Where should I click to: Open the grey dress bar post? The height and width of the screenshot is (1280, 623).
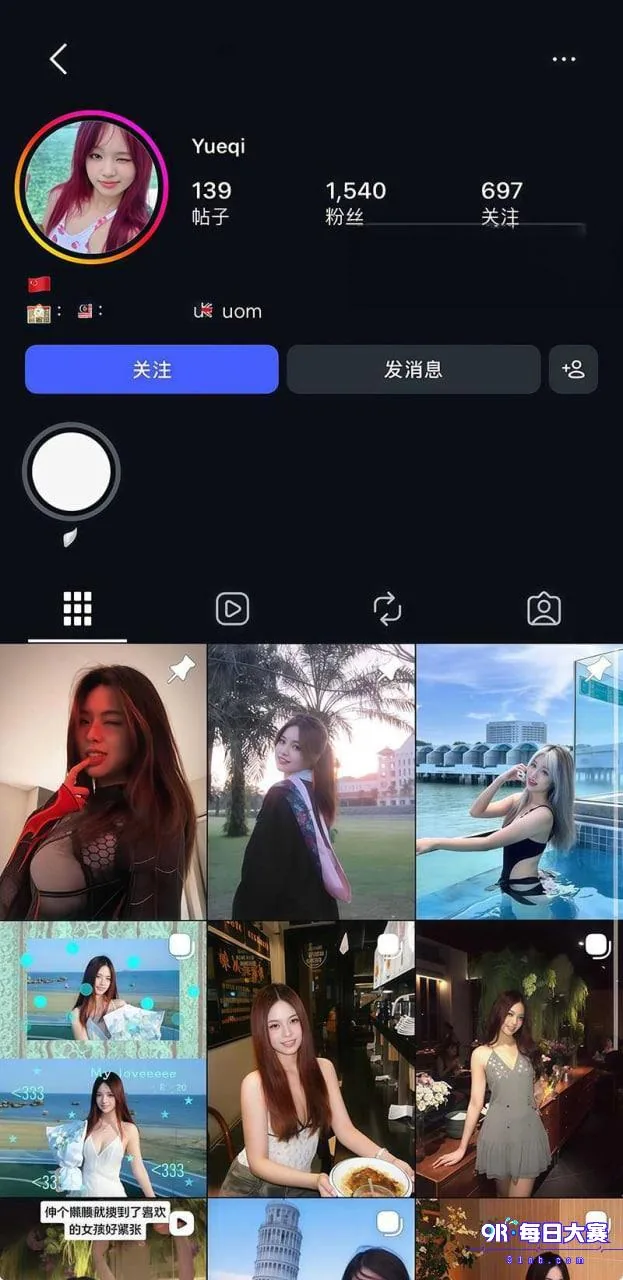520,1059
